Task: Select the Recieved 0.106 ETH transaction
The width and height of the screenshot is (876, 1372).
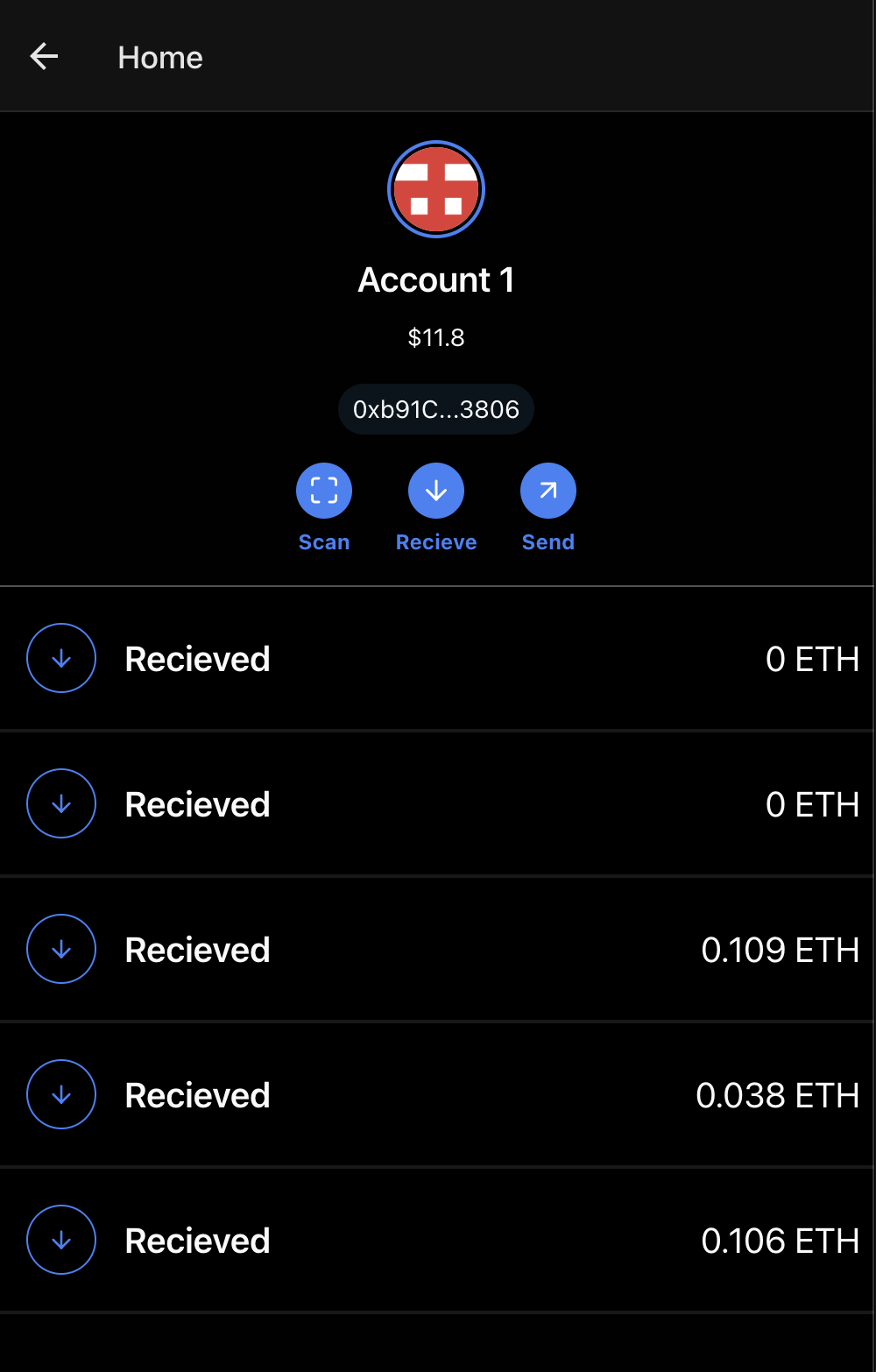Action: click(x=436, y=1241)
